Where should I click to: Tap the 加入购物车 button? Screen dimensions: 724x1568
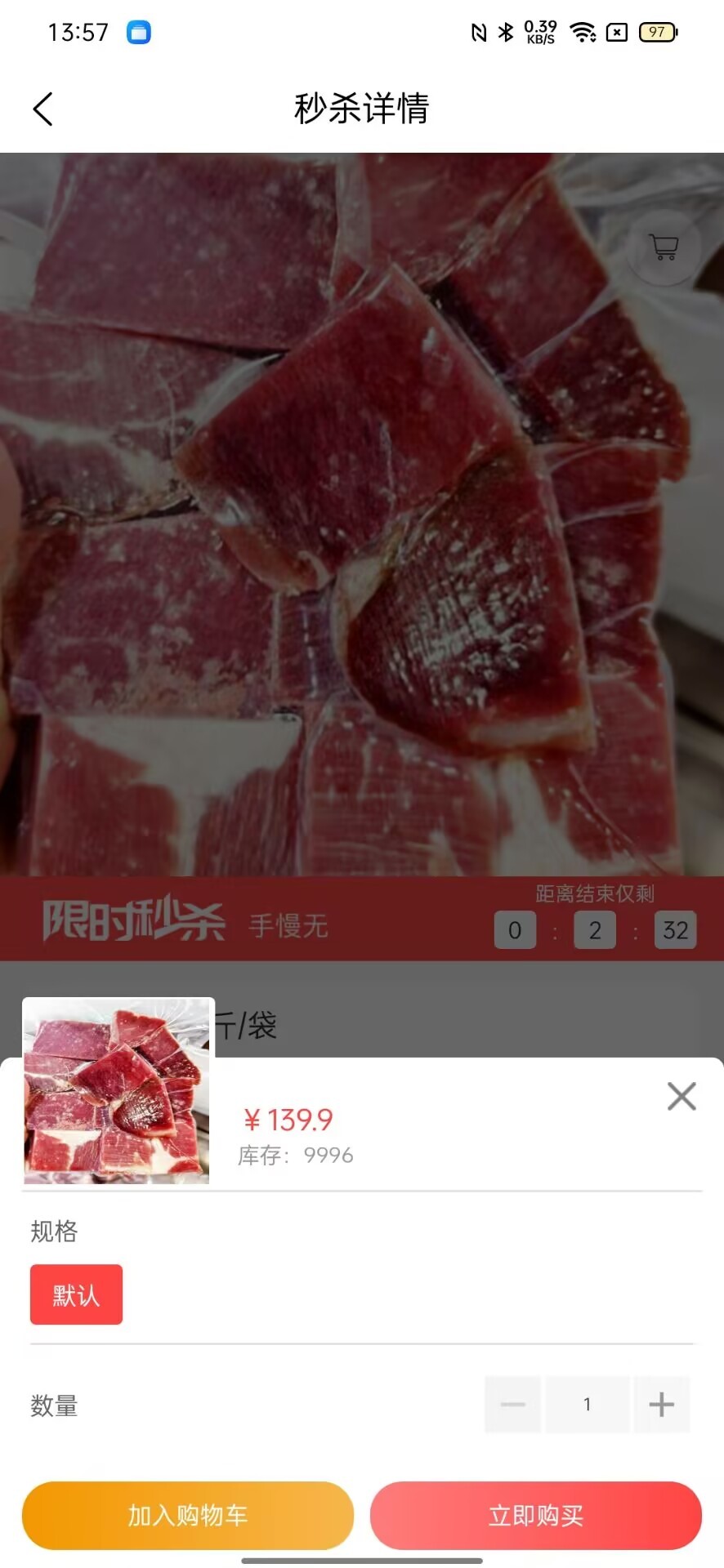click(x=188, y=1515)
